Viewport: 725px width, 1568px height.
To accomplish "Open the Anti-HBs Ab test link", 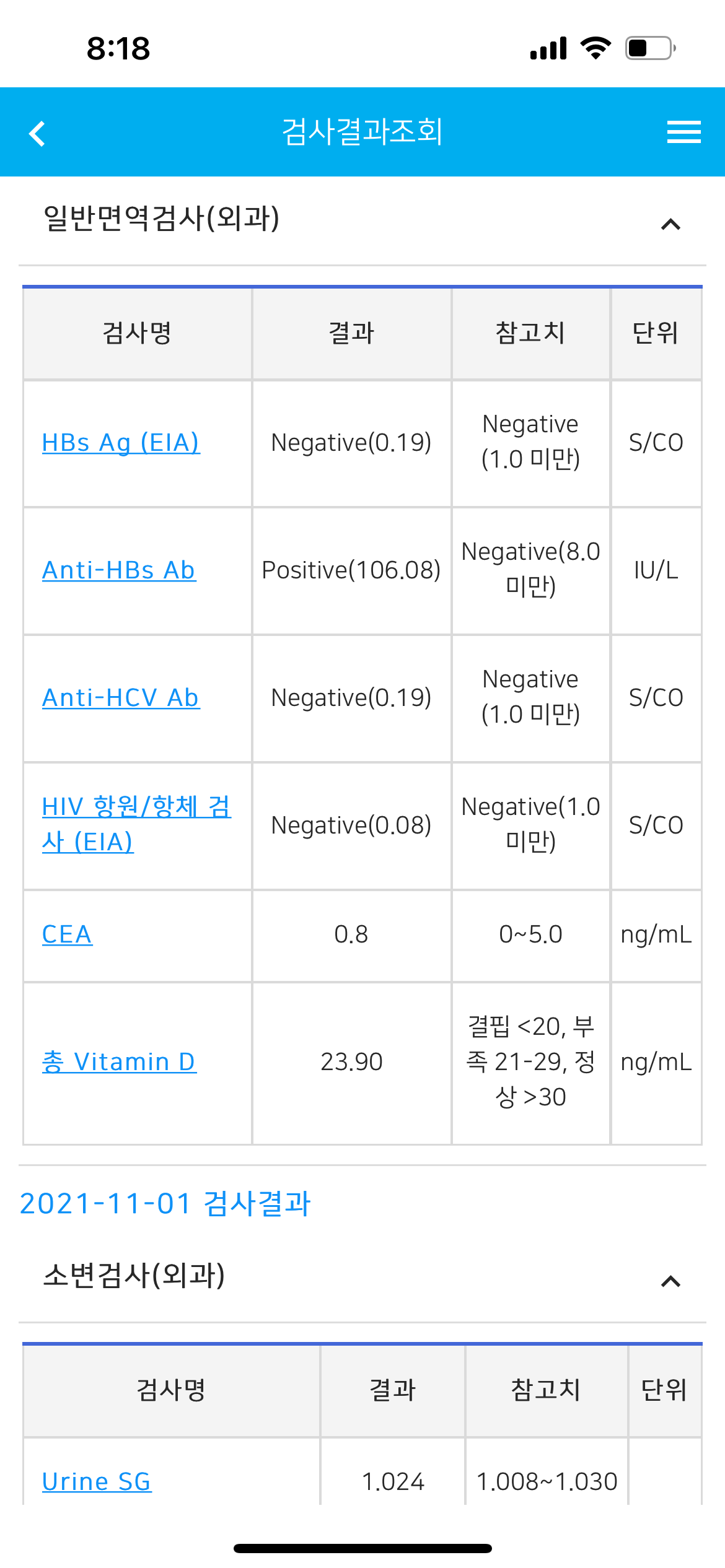I will tap(119, 570).
